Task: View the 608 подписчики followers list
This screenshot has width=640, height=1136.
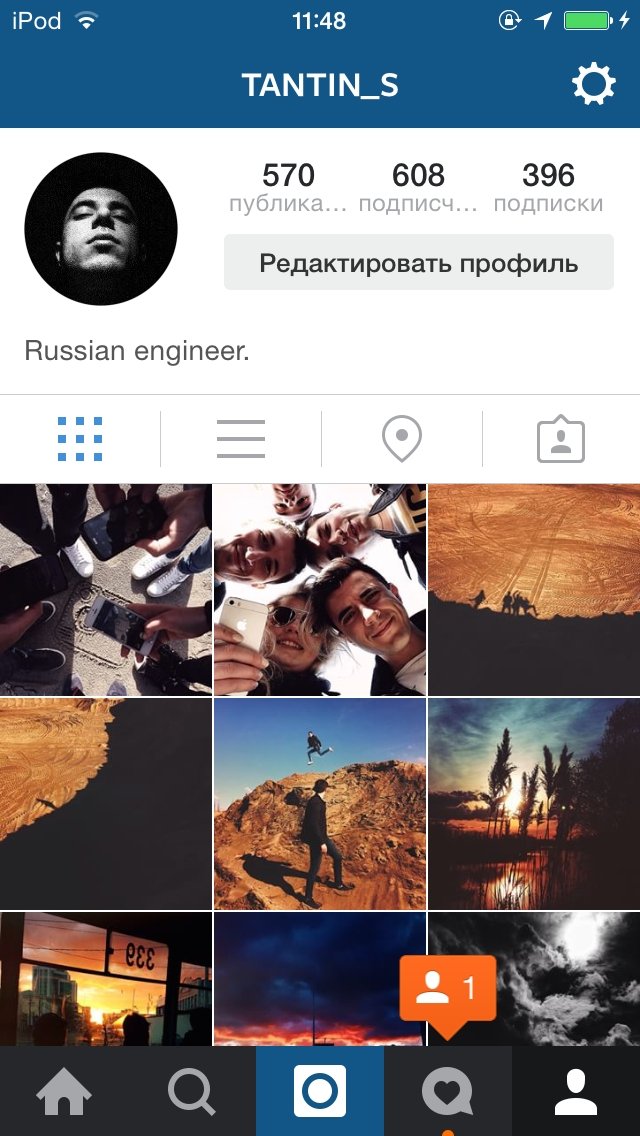Action: (x=418, y=186)
